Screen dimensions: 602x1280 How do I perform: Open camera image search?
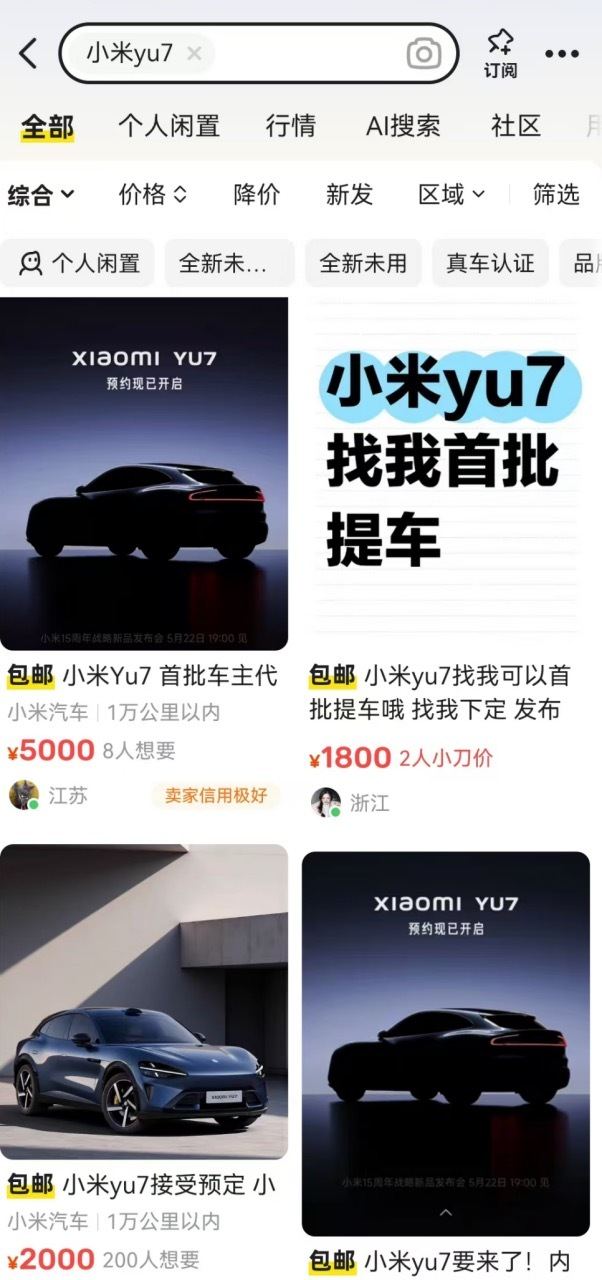(424, 54)
